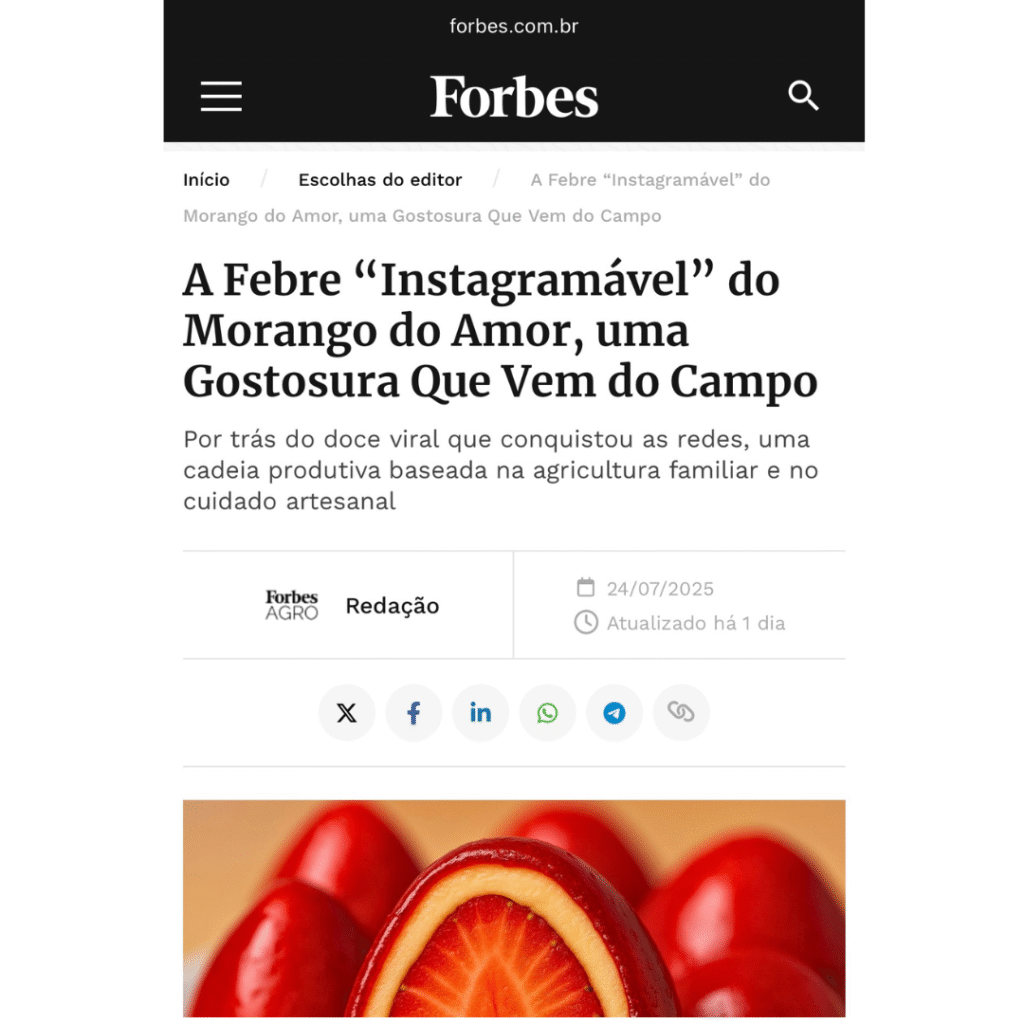Share the article on Facebook
Screen dimensions: 1024x1024
(413, 713)
